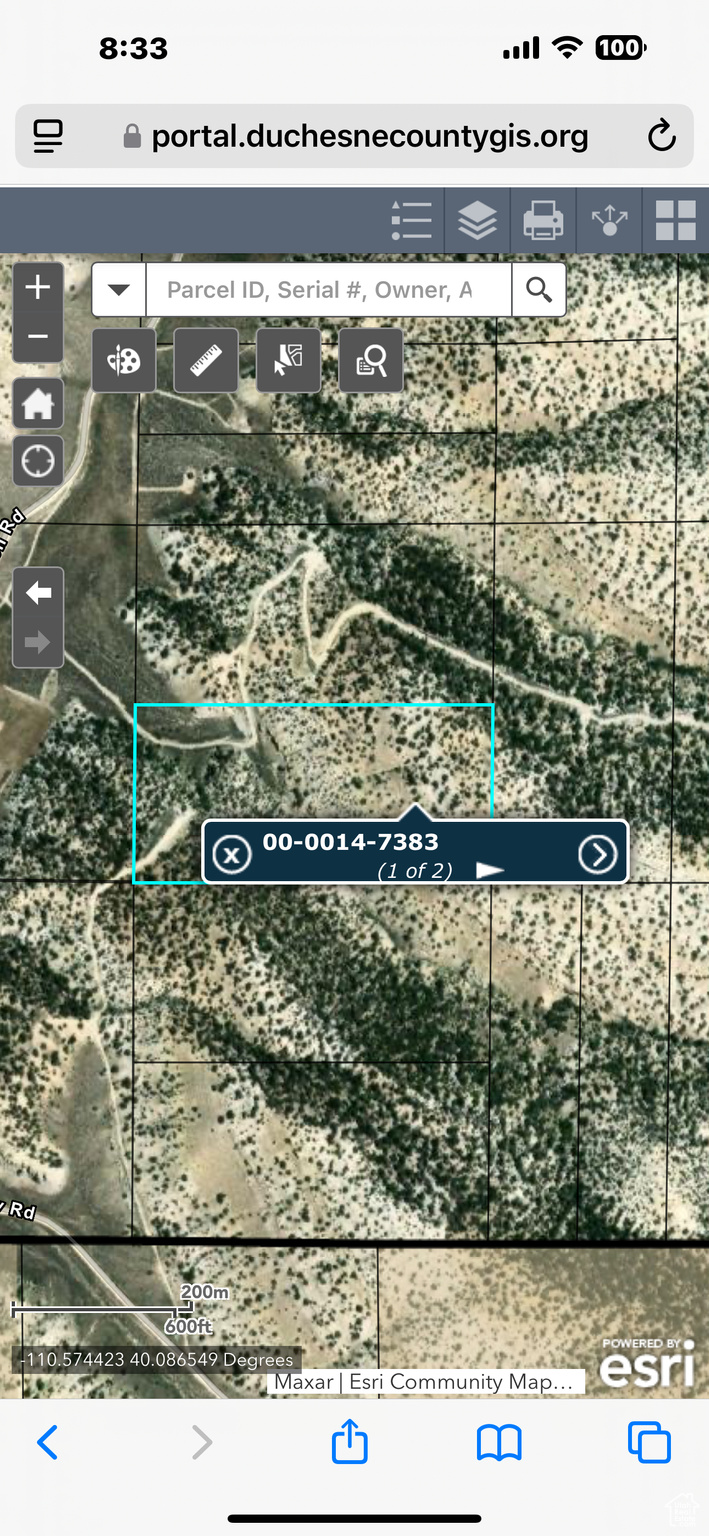Screen dimensions: 709x1536
Task: Show the map legend list
Action: pos(411,220)
